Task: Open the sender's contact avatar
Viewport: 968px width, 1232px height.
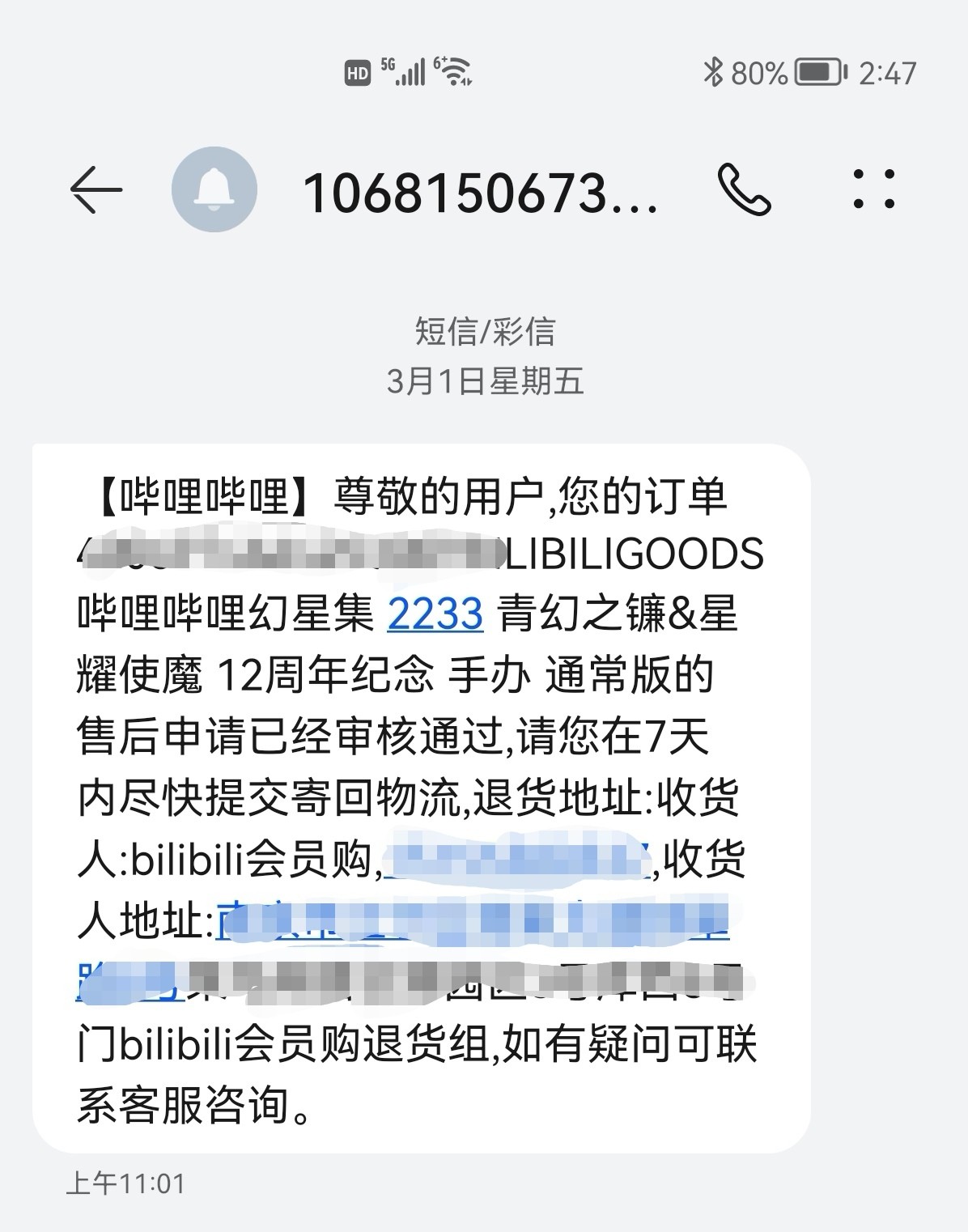Action: coord(214,189)
